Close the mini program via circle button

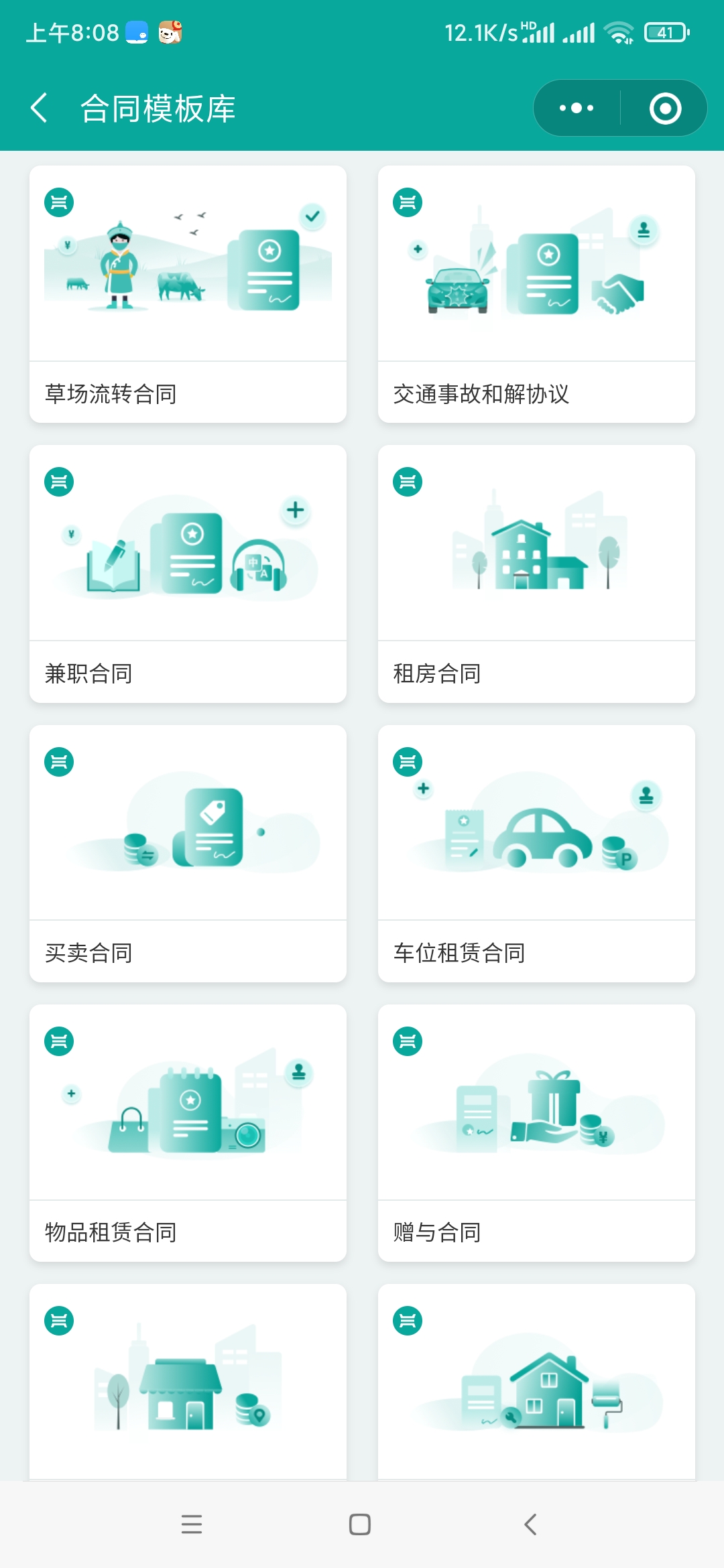coord(665,109)
